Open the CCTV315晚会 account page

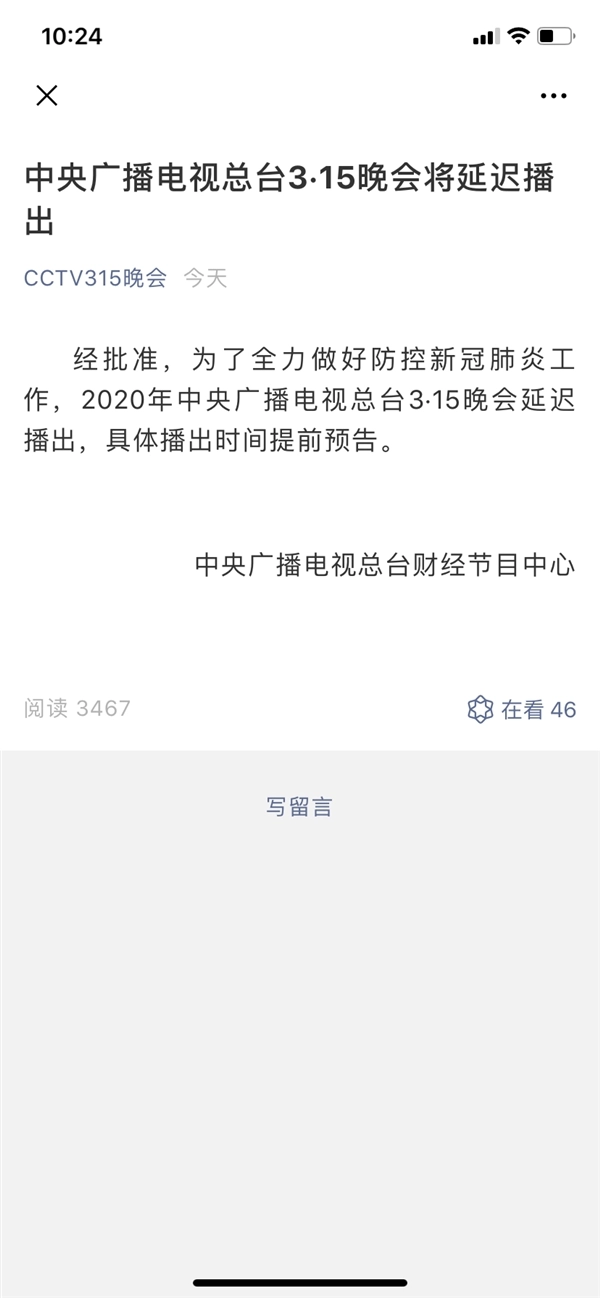(95, 278)
